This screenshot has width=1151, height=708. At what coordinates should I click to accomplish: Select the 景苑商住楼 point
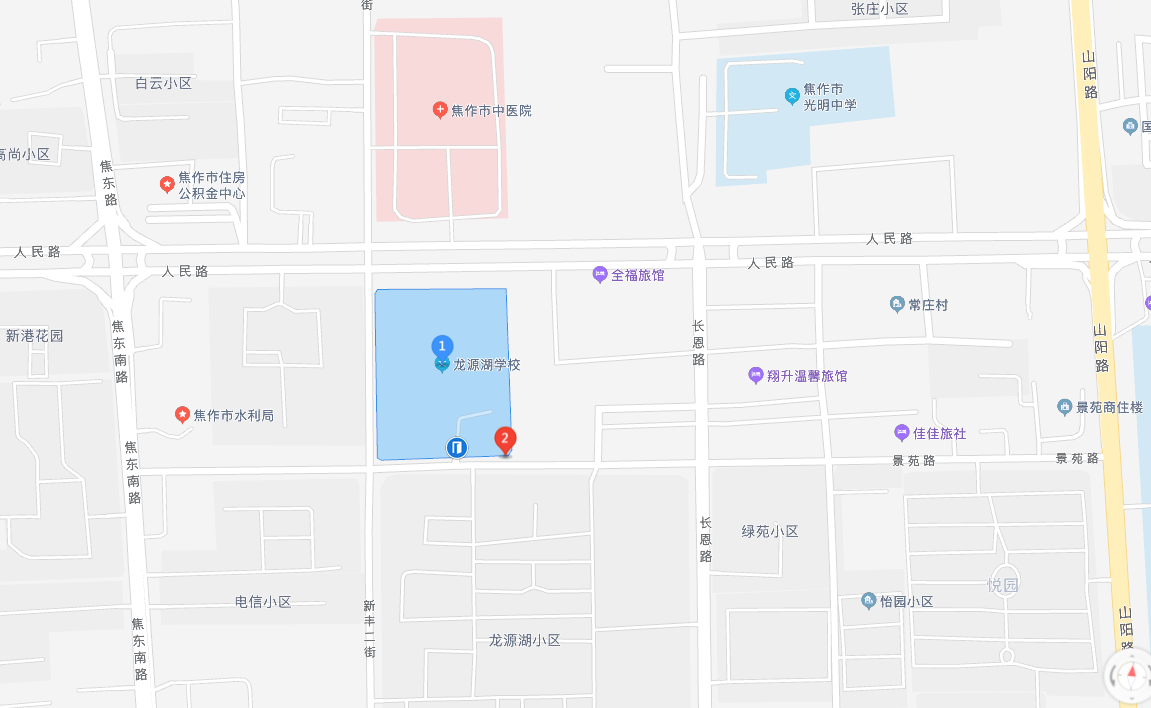pos(1065,407)
